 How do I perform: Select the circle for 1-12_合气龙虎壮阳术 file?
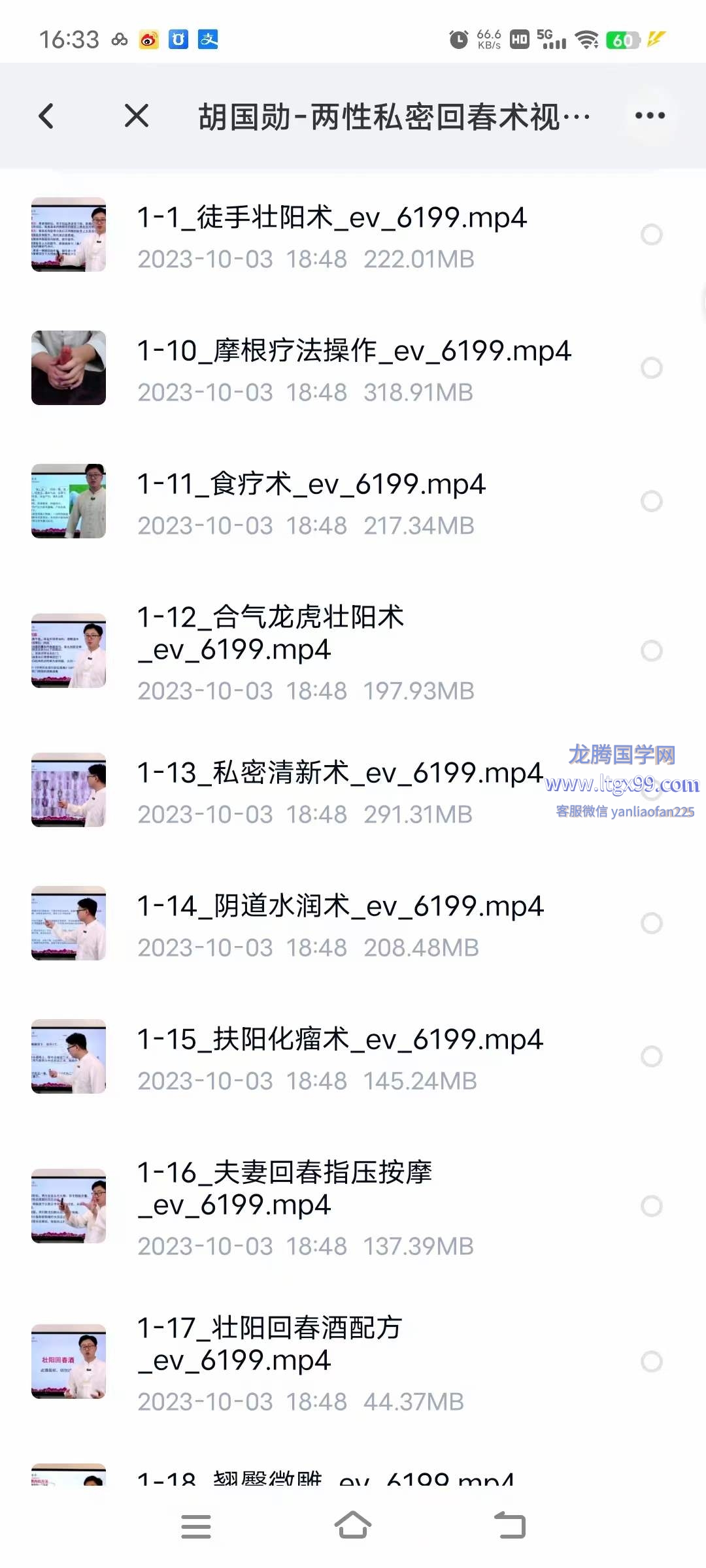click(x=651, y=651)
